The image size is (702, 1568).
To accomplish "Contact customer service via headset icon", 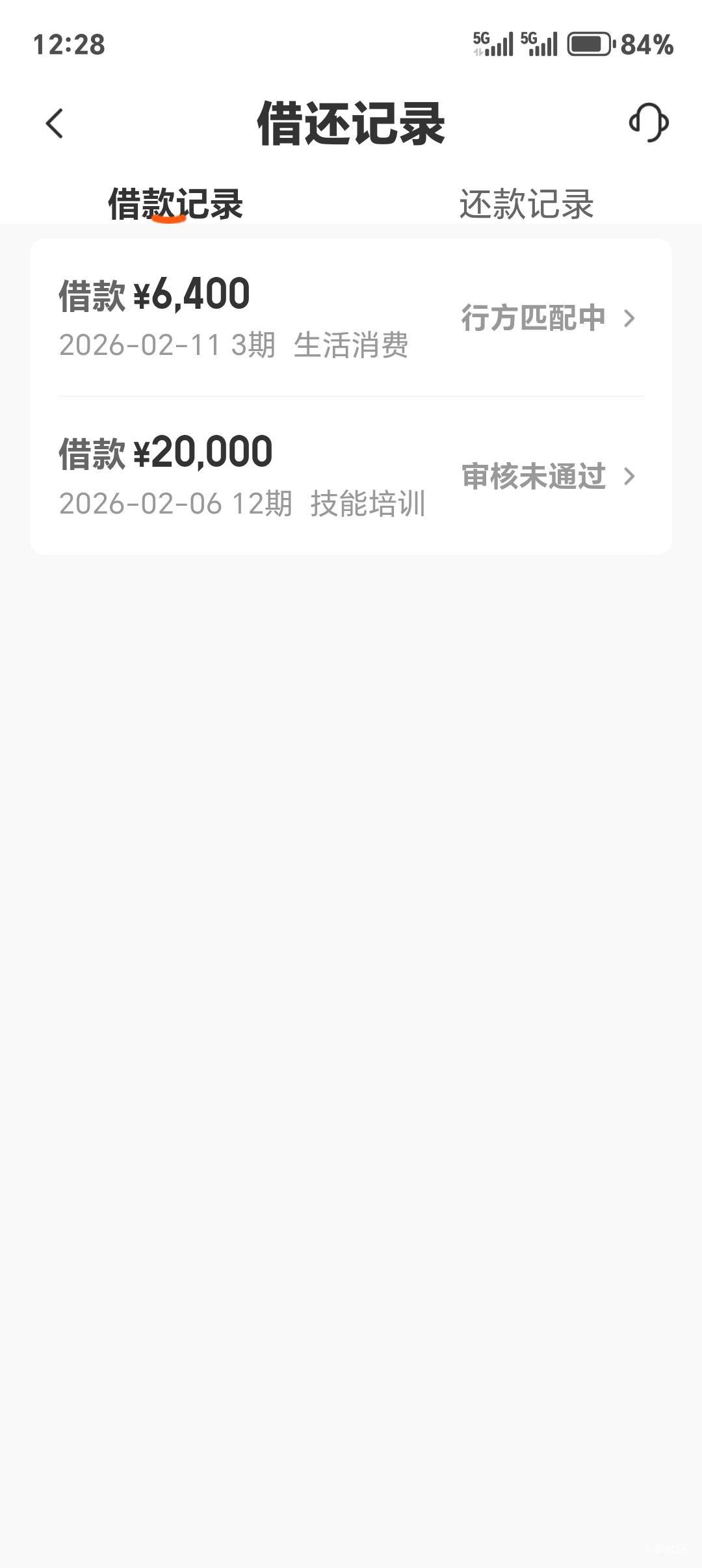I will (648, 122).
